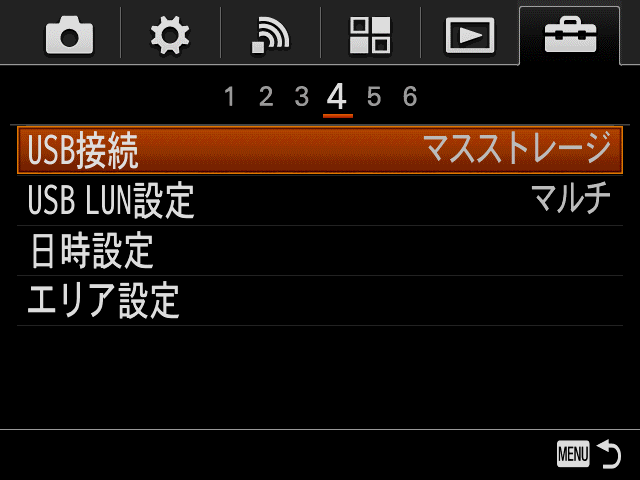The width and height of the screenshot is (640, 480).
Task: Switch to the wireless settings tab
Action: click(x=269, y=35)
